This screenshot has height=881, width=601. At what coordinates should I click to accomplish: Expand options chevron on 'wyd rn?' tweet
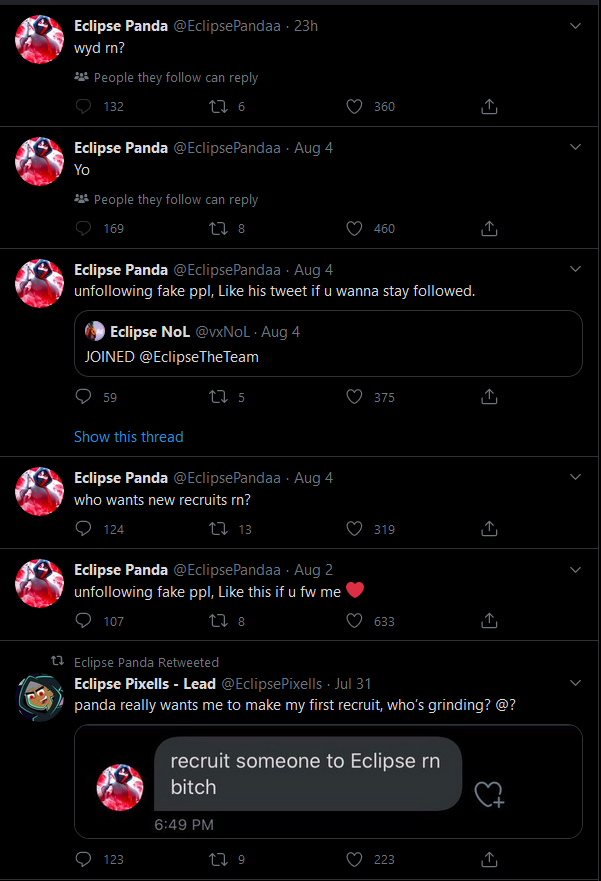(575, 25)
